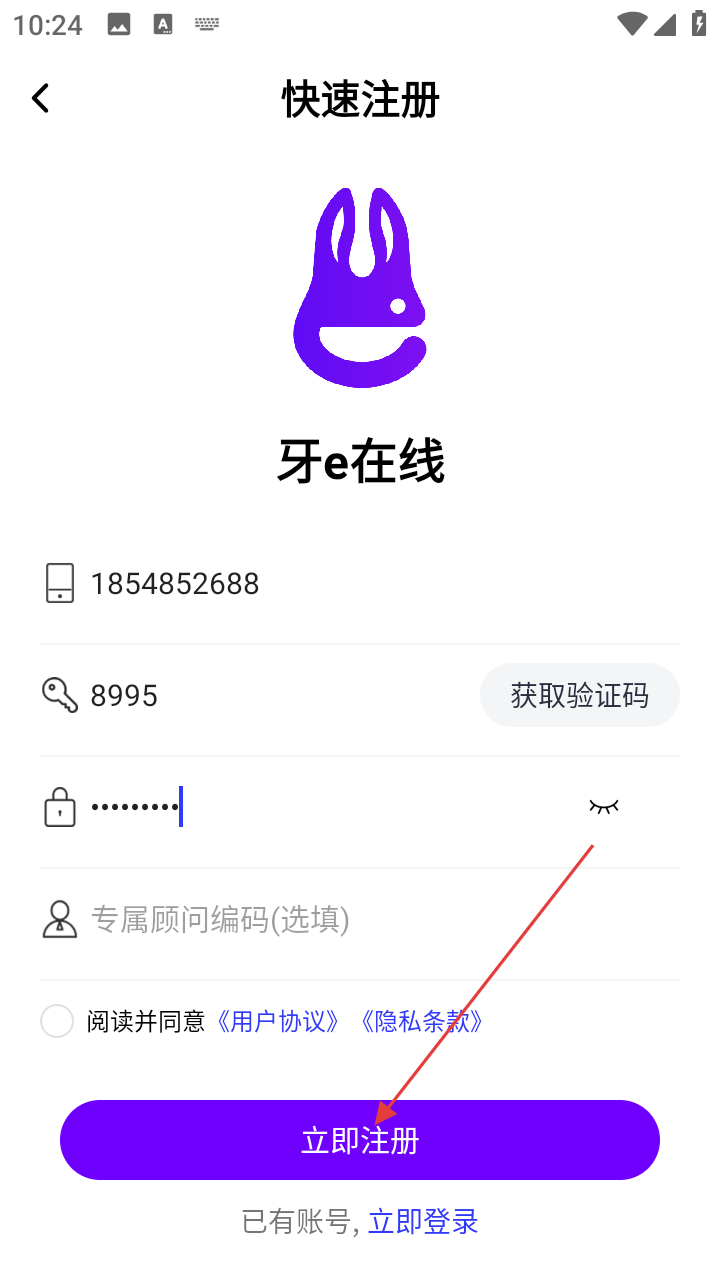Open the 《用户协议》 link

[278, 1021]
